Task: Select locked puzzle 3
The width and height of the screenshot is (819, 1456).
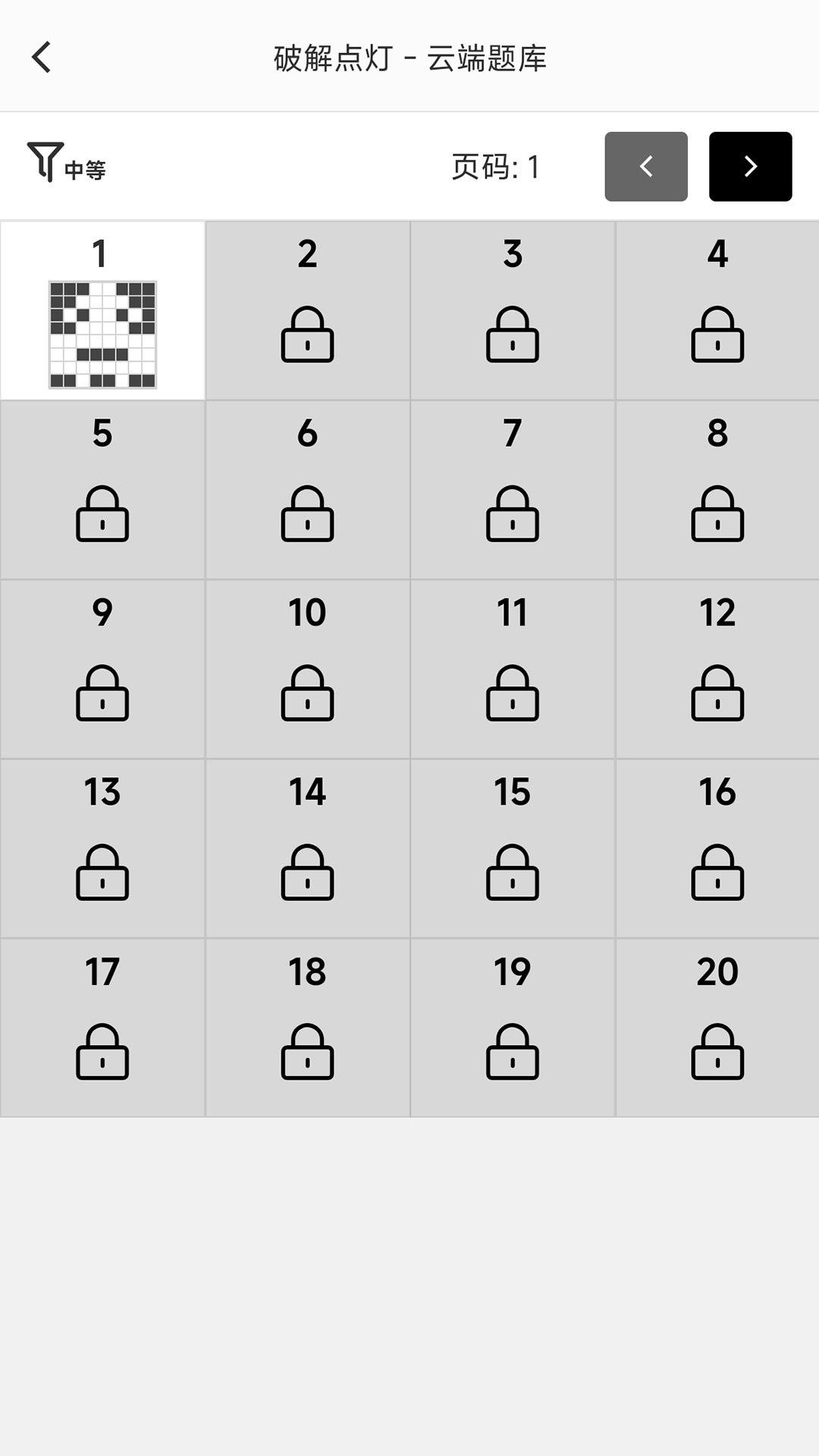Action: point(513,311)
